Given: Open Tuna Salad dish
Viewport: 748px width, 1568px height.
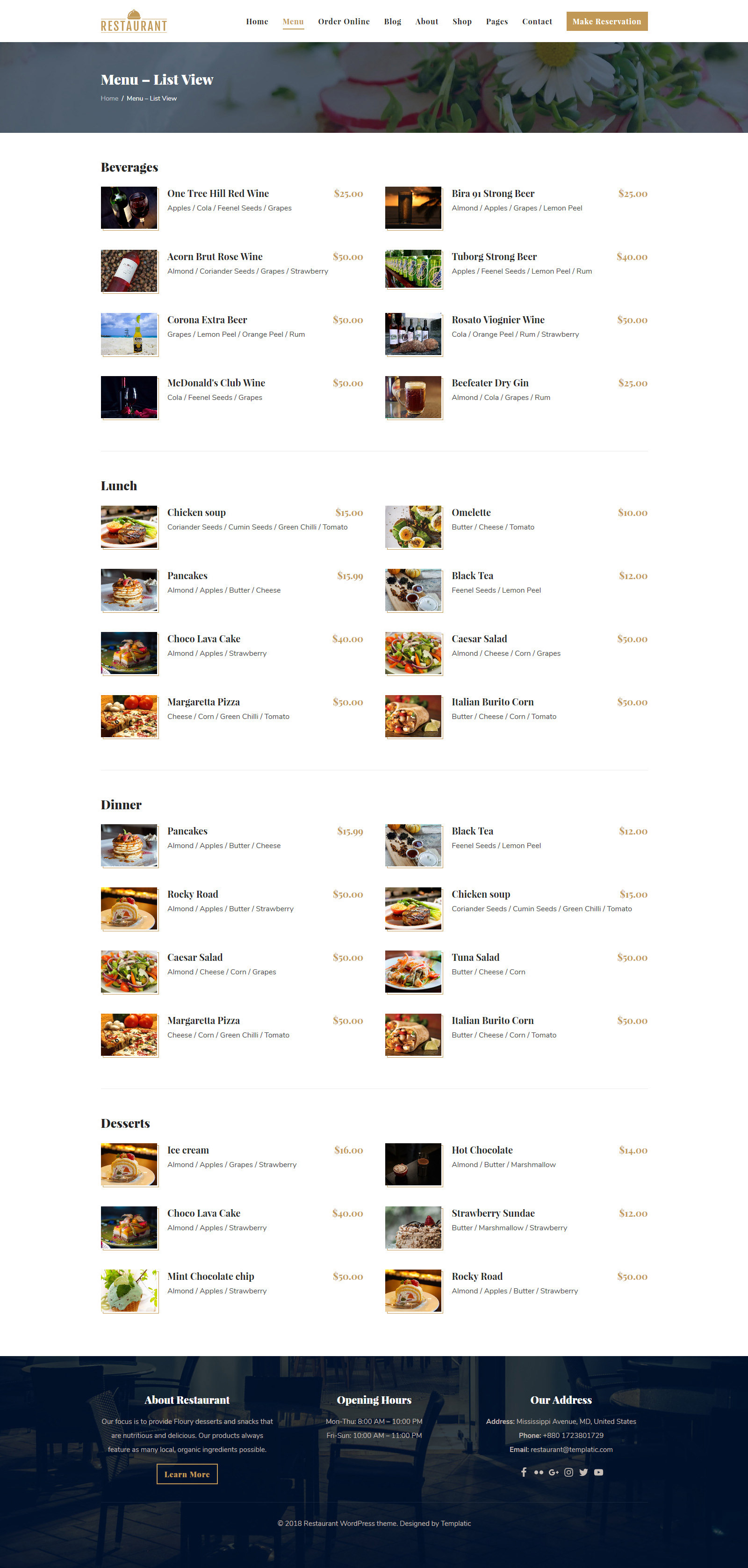Looking at the screenshot, I should coord(475,958).
